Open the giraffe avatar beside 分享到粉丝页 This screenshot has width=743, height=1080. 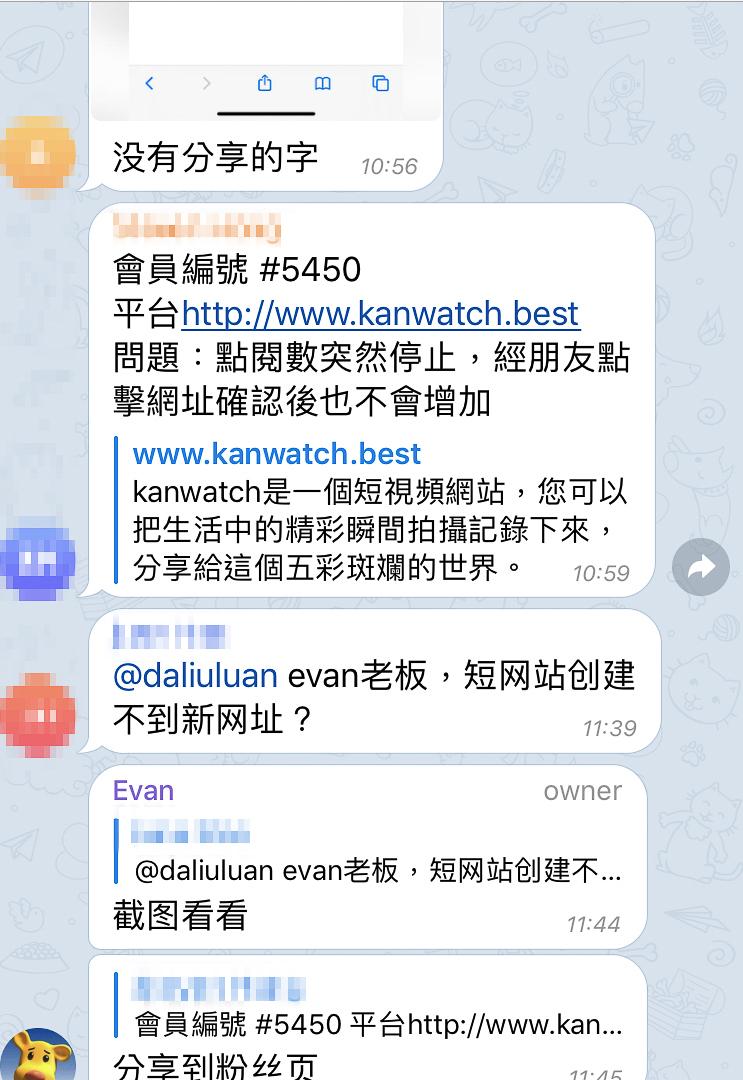(x=38, y=1055)
